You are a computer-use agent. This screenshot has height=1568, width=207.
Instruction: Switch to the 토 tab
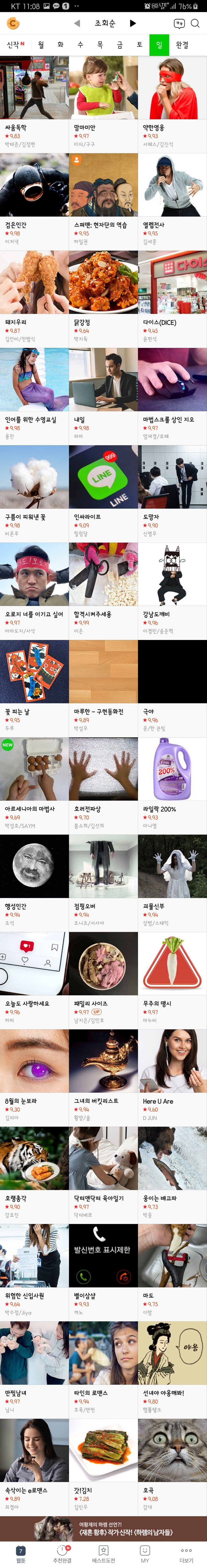139,45
